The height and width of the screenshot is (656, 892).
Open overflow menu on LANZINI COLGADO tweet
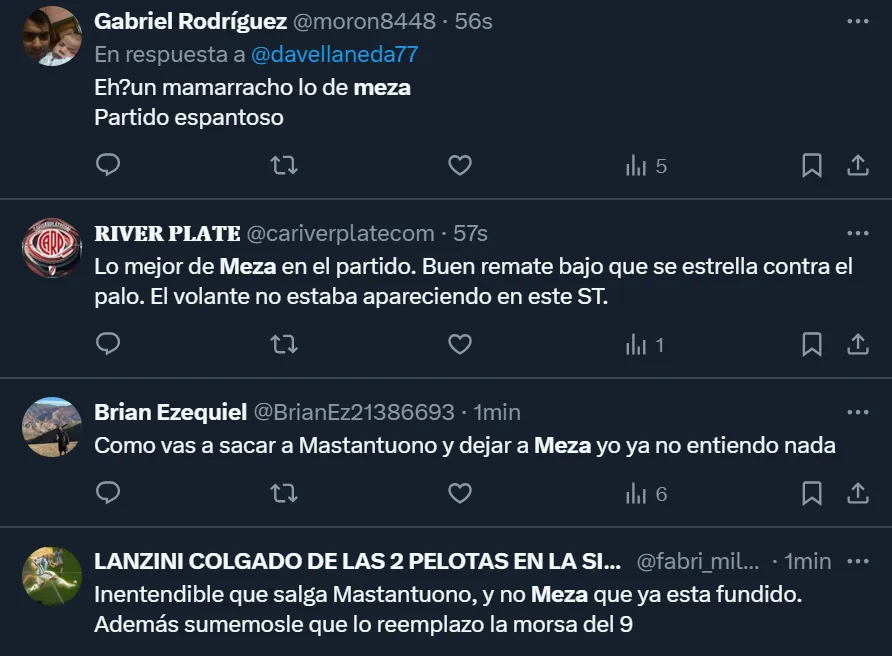[858, 561]
